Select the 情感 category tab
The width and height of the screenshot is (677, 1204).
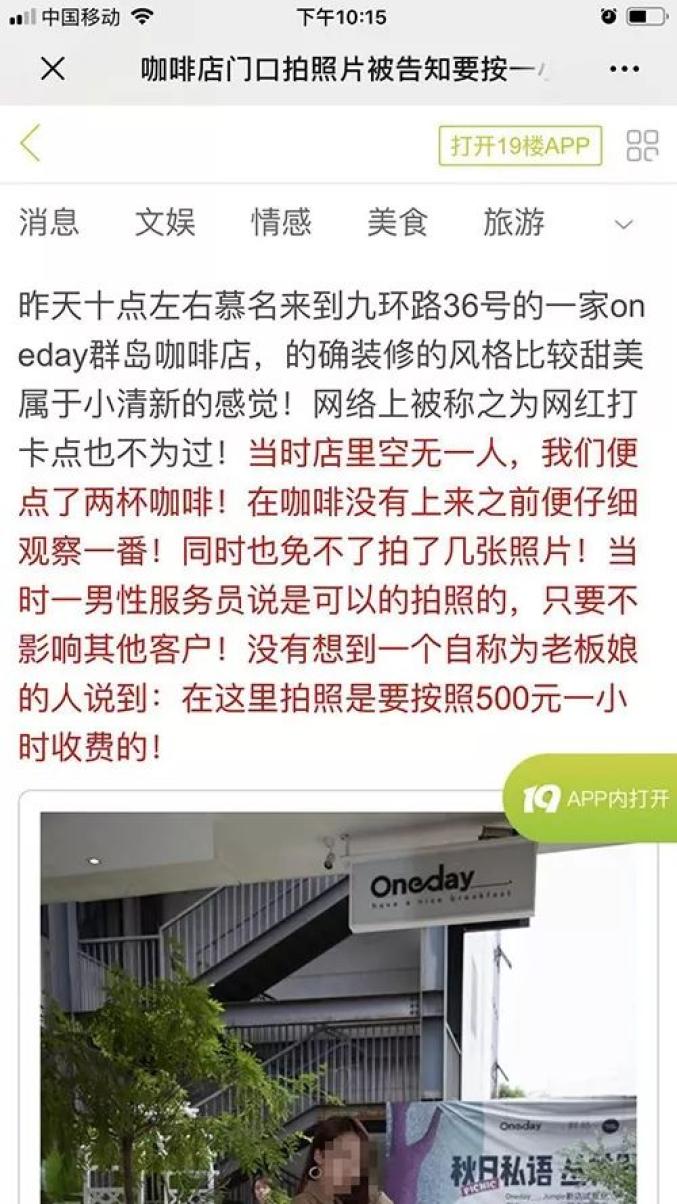tap(281, 223)
